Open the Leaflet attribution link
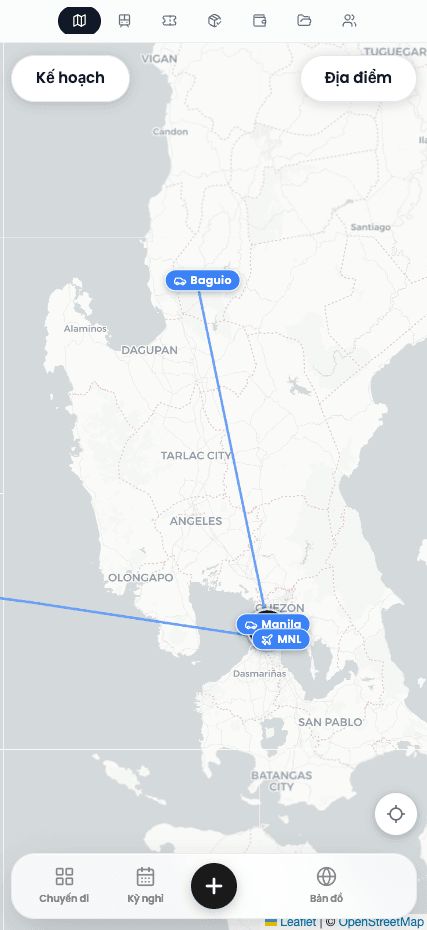Screen dimensions: 427x930 (x=290, y=922)
